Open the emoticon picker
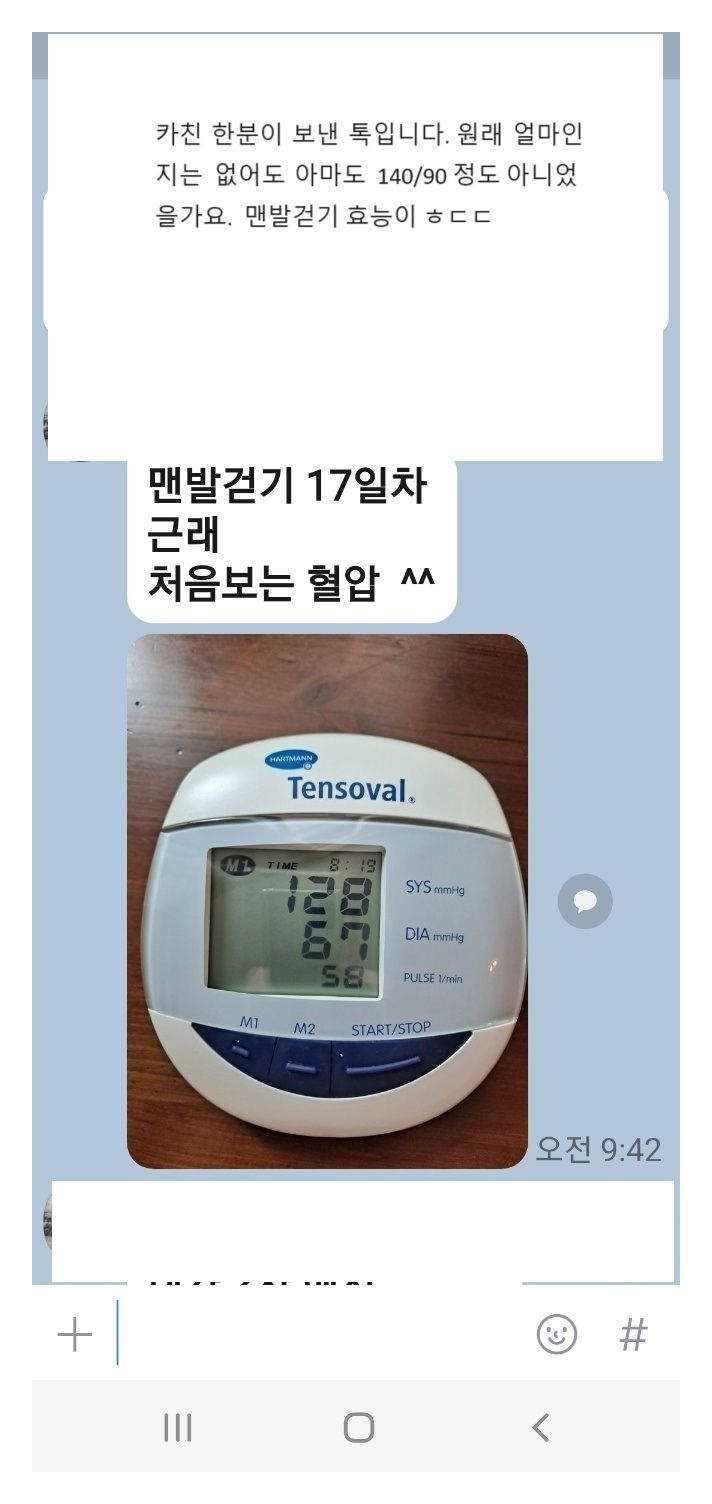 tap(557, 1334)
